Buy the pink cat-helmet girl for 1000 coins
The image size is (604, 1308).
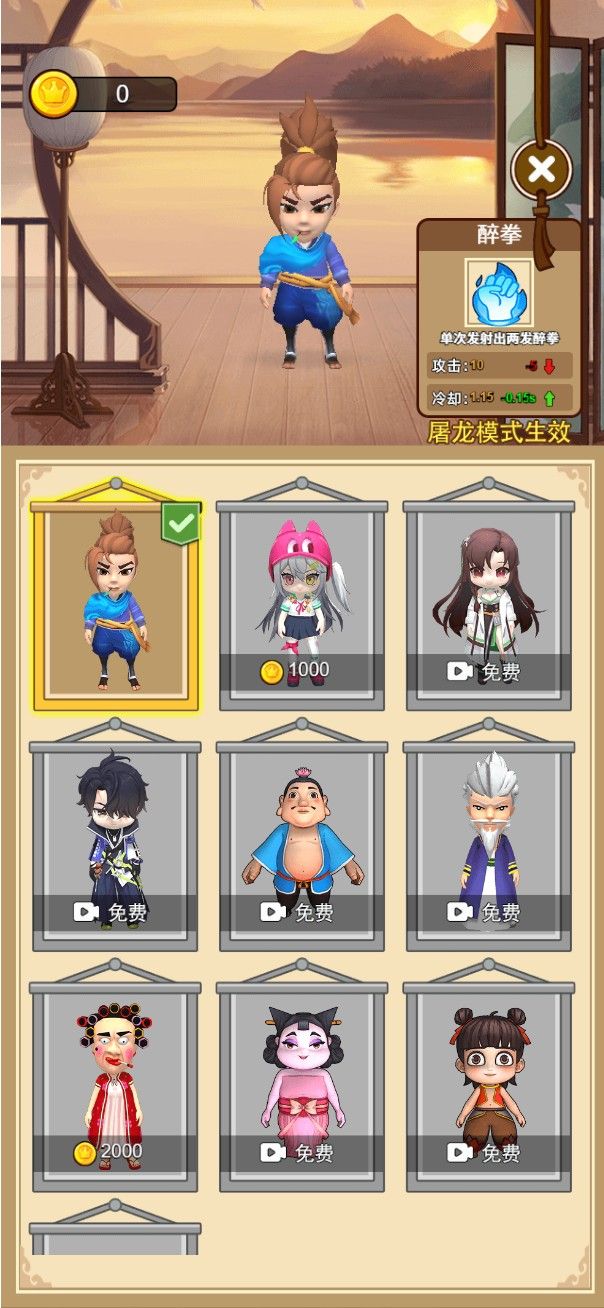[x=301, y=671]
